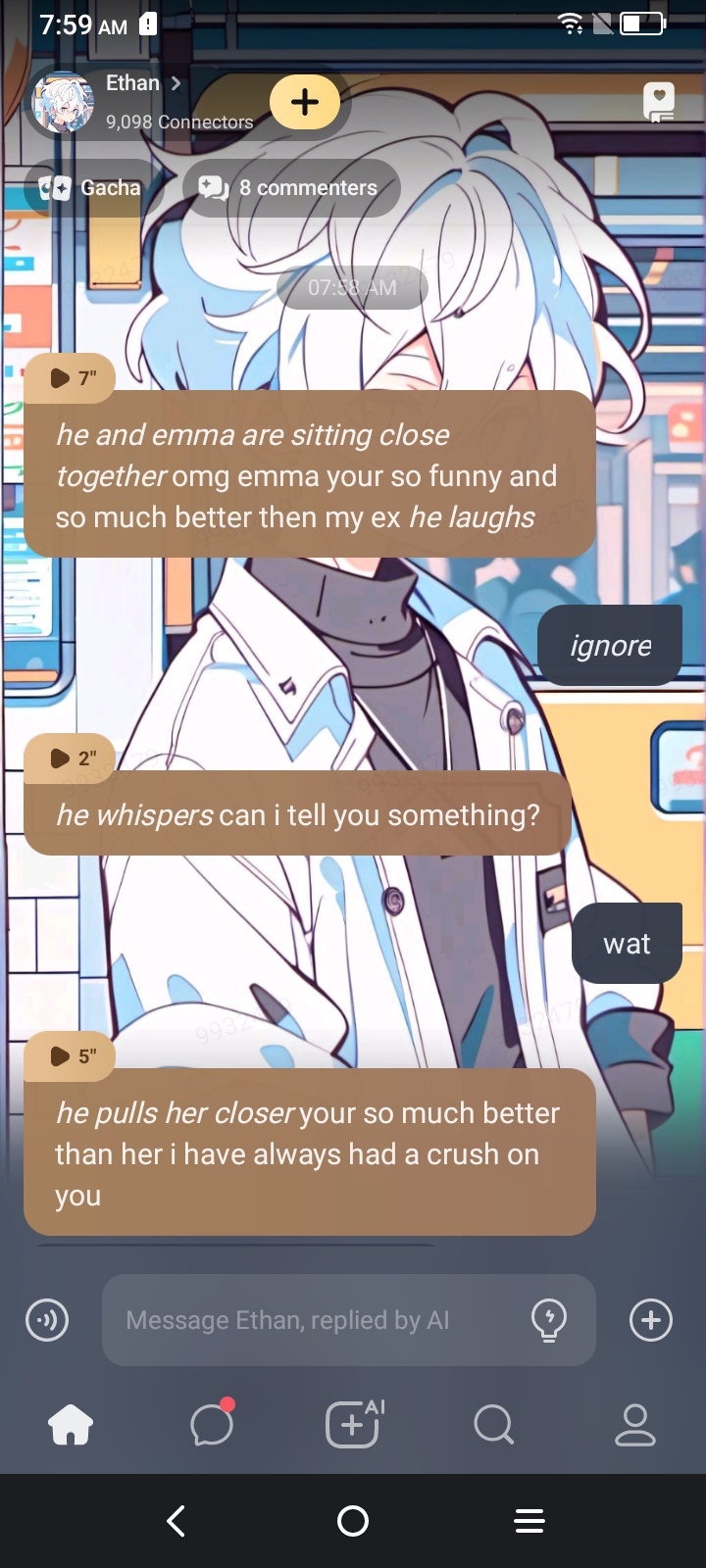The image size is (706, 1568).
Task: Open the Profile tab
Action: pos(634,1424)
